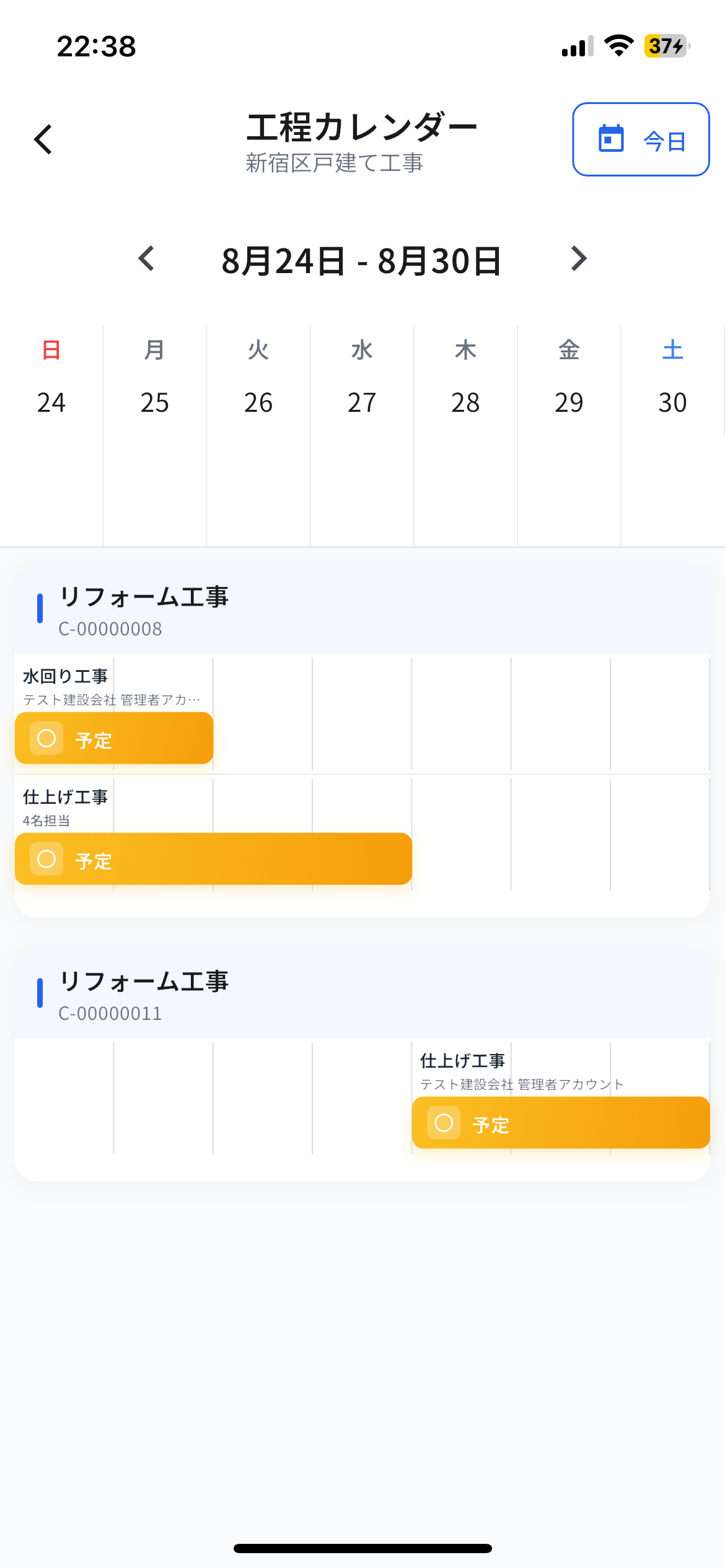Go to the previous week with the left chevron

pyautogui.click(x=147, y=260)
